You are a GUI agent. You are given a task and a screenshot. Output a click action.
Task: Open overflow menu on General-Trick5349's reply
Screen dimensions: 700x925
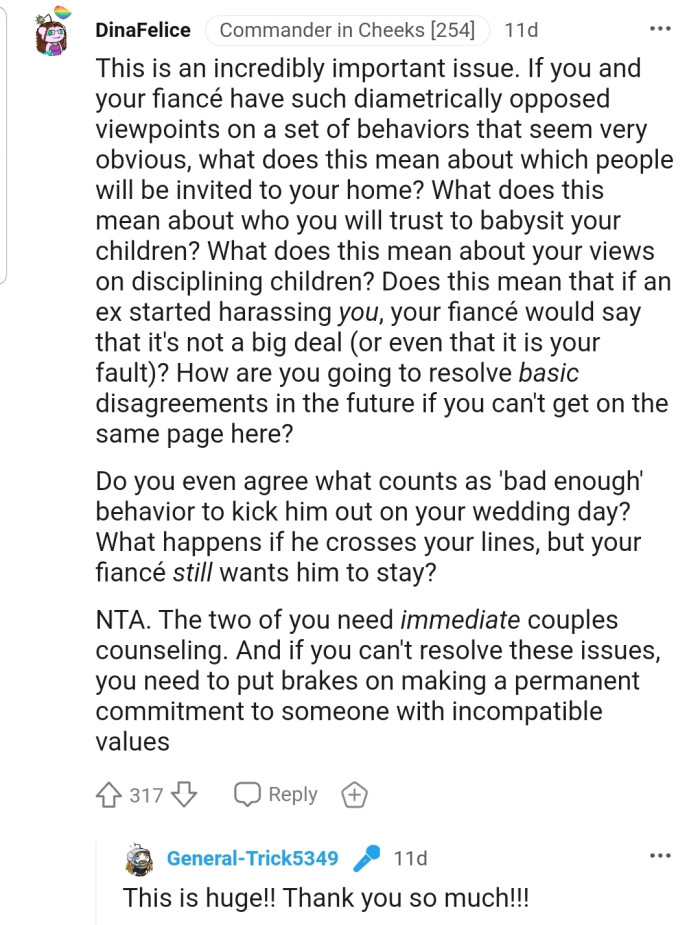coord(660,857)
